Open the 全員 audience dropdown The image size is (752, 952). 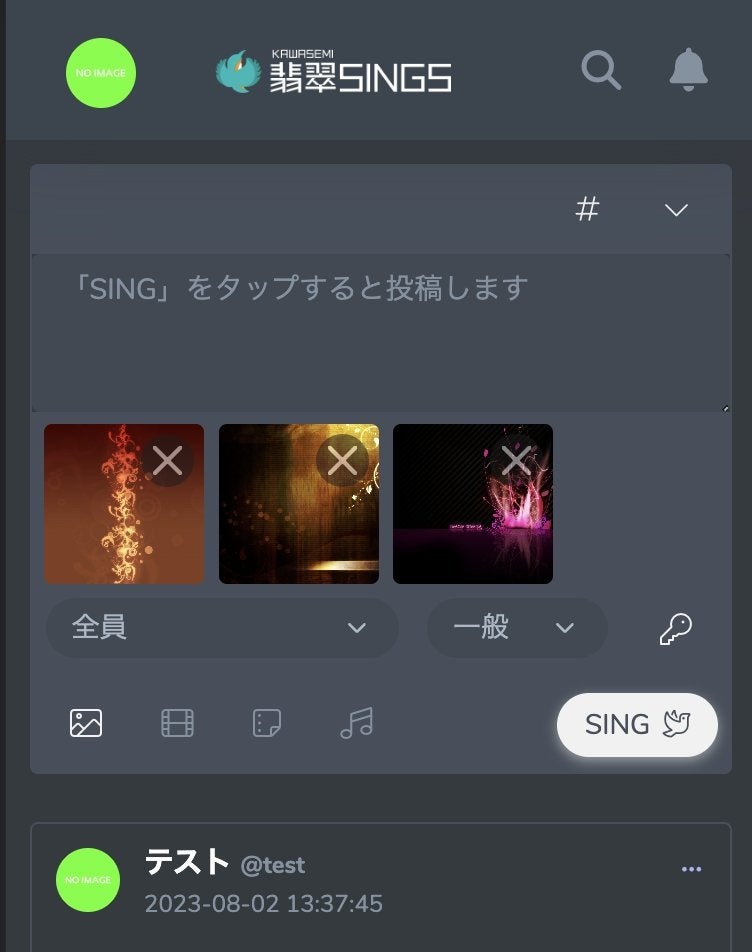(222, 628)
